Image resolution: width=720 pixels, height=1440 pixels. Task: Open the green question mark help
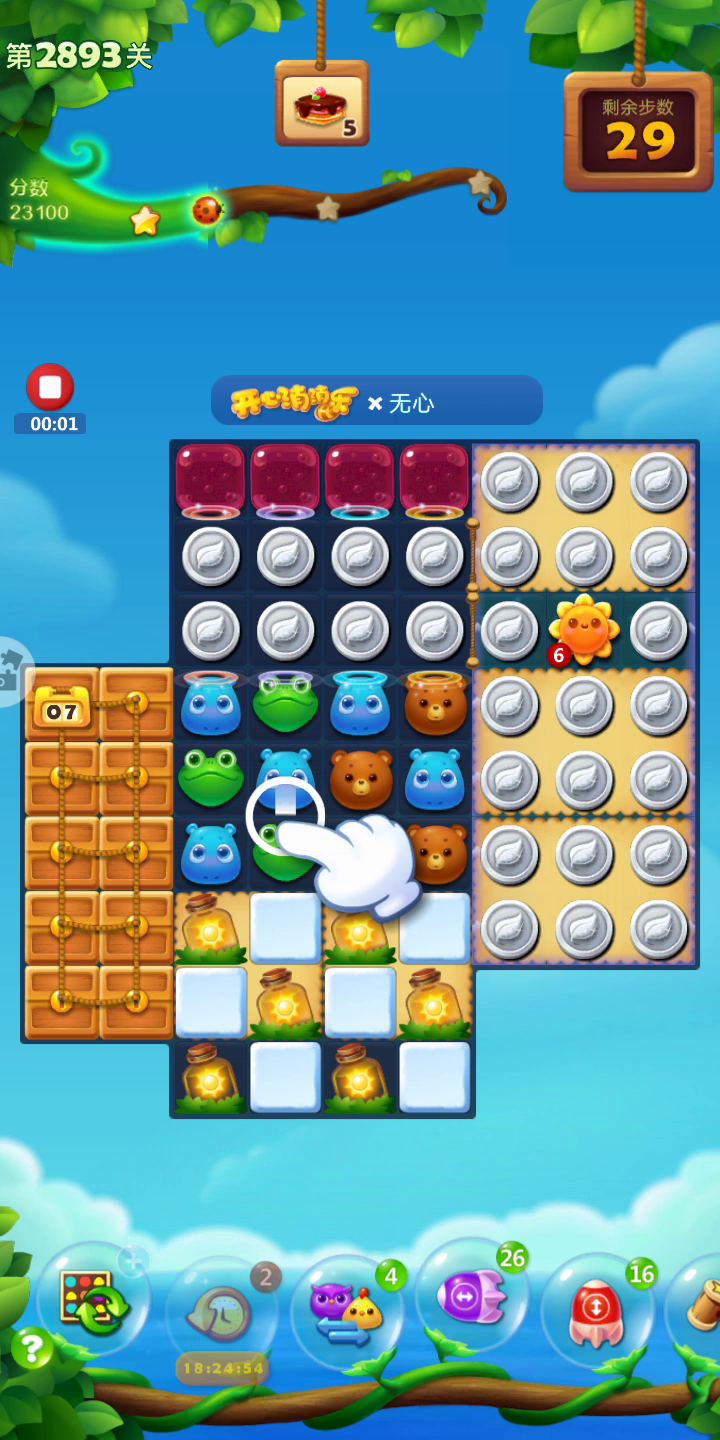coord(32,1348)
